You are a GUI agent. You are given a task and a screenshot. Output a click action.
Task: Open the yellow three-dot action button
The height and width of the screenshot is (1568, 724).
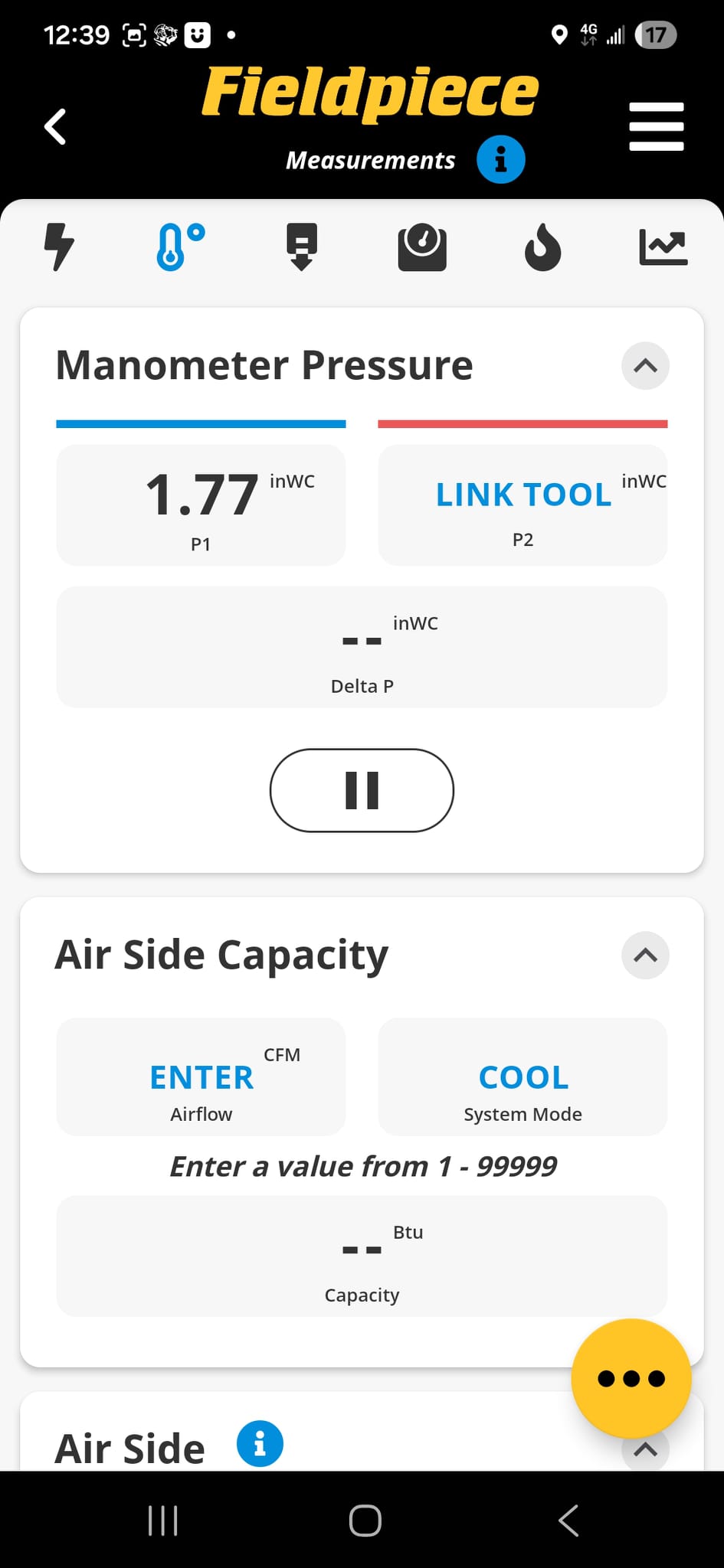click(x=631, y=1377)
